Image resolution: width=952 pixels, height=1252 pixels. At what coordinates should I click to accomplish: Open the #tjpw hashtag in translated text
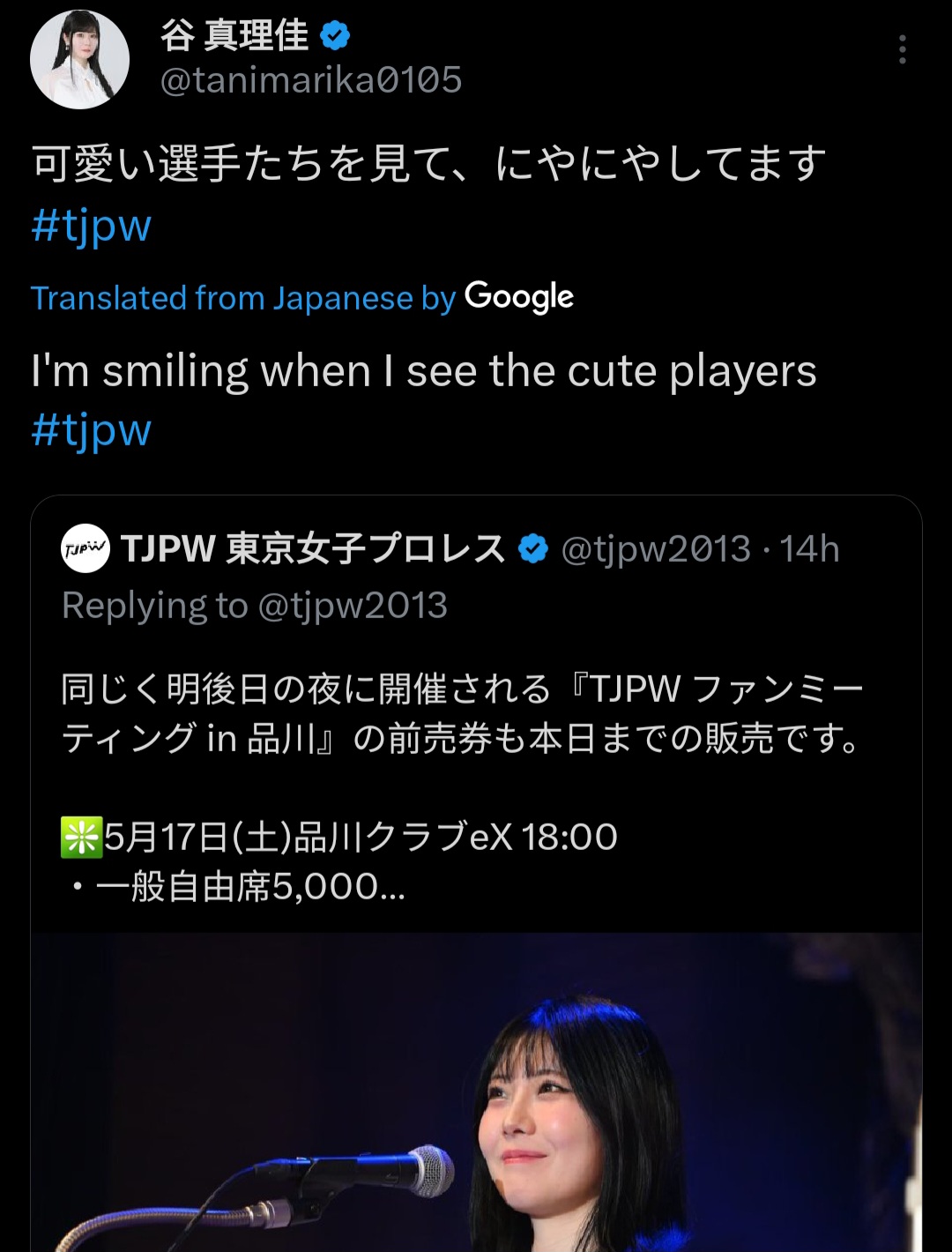pos(92,430)
